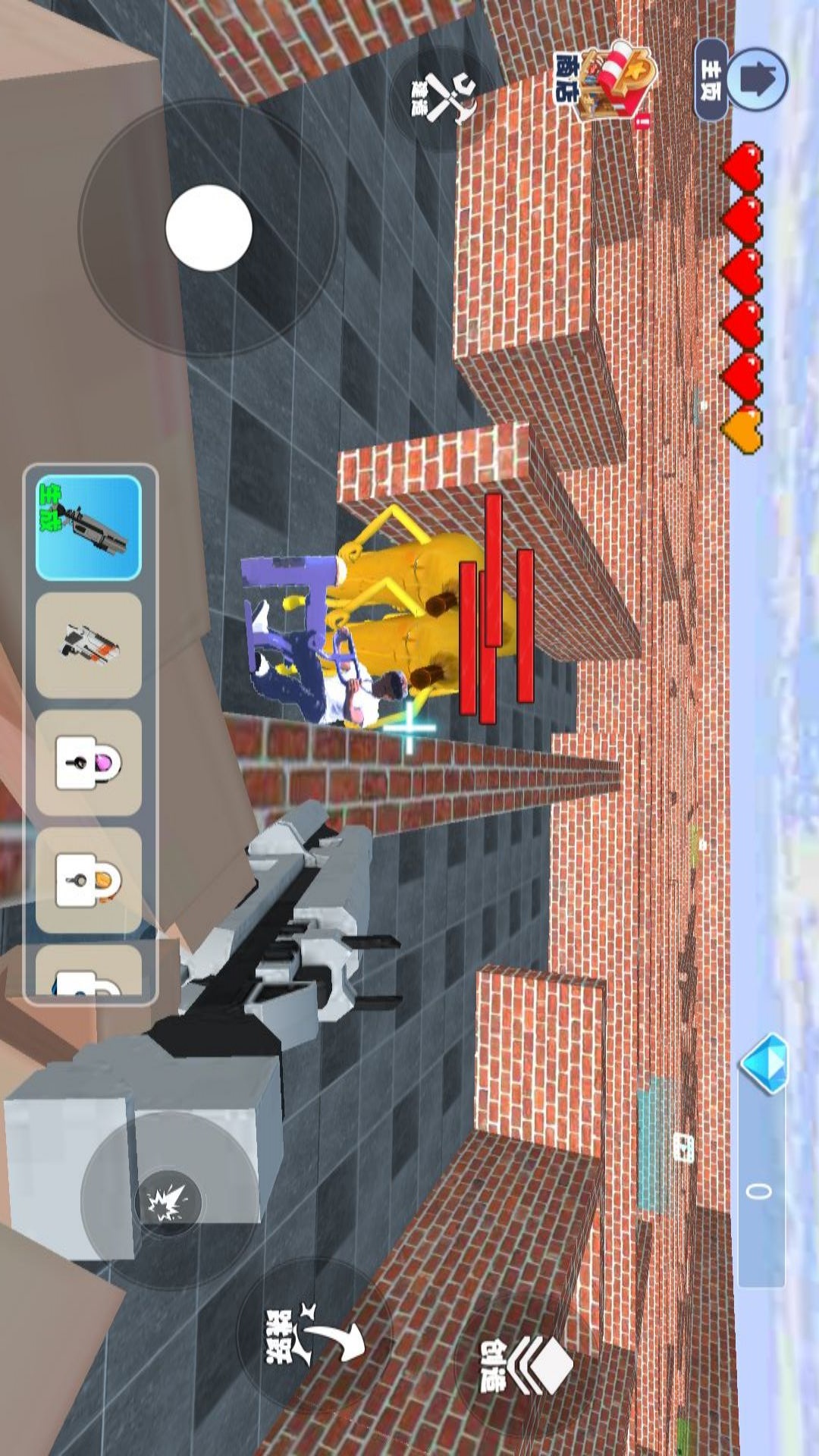Tap the locked slot with orange lock

point(89,880)
